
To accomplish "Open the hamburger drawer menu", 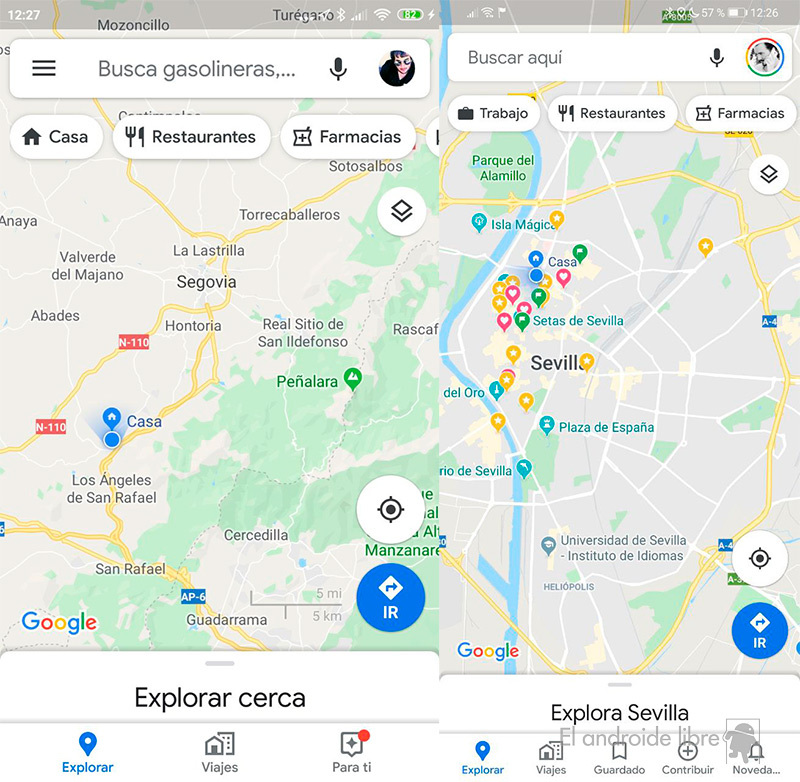I will (x=44, y=68).
